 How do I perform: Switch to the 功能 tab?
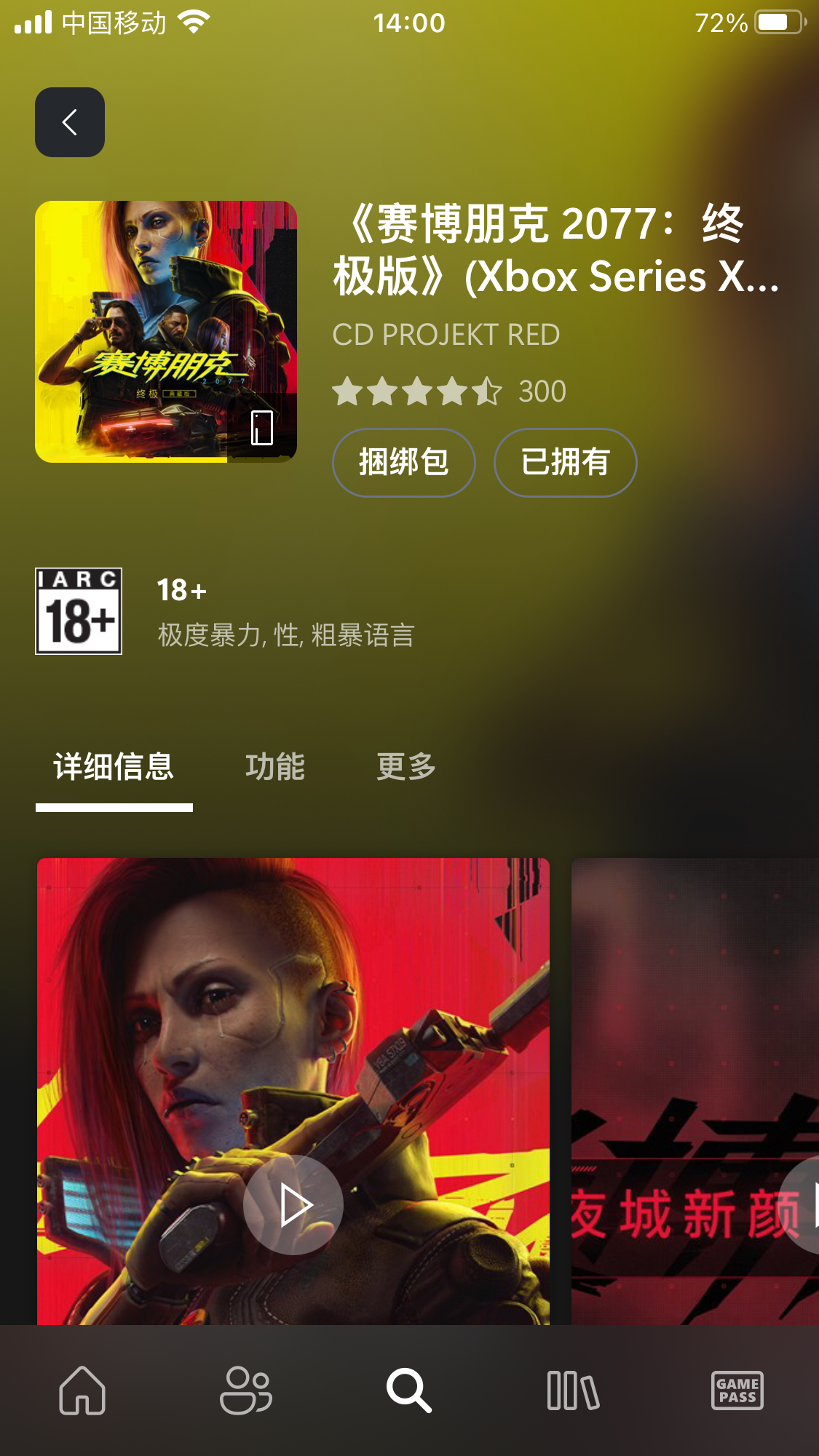coord(274,767)
